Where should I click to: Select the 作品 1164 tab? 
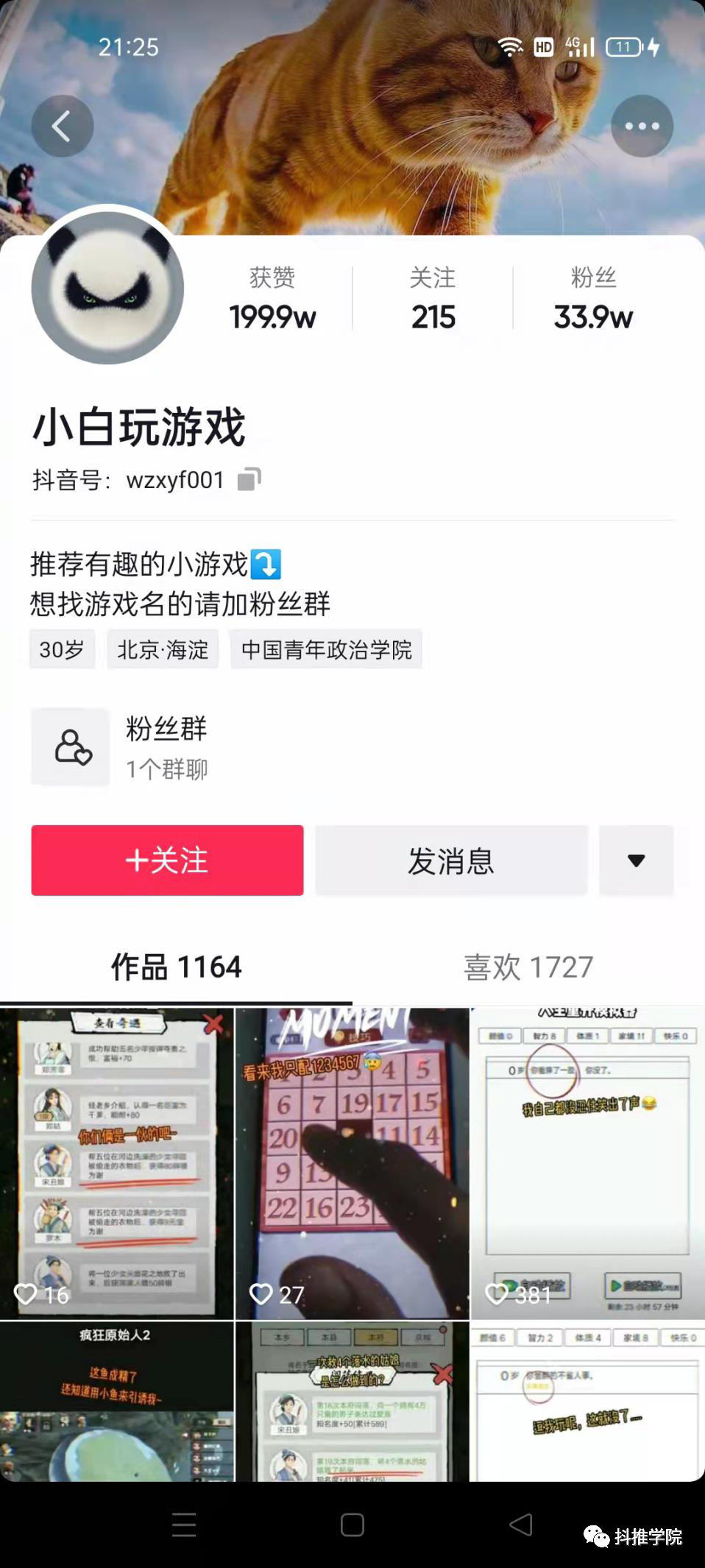[176, 966]
